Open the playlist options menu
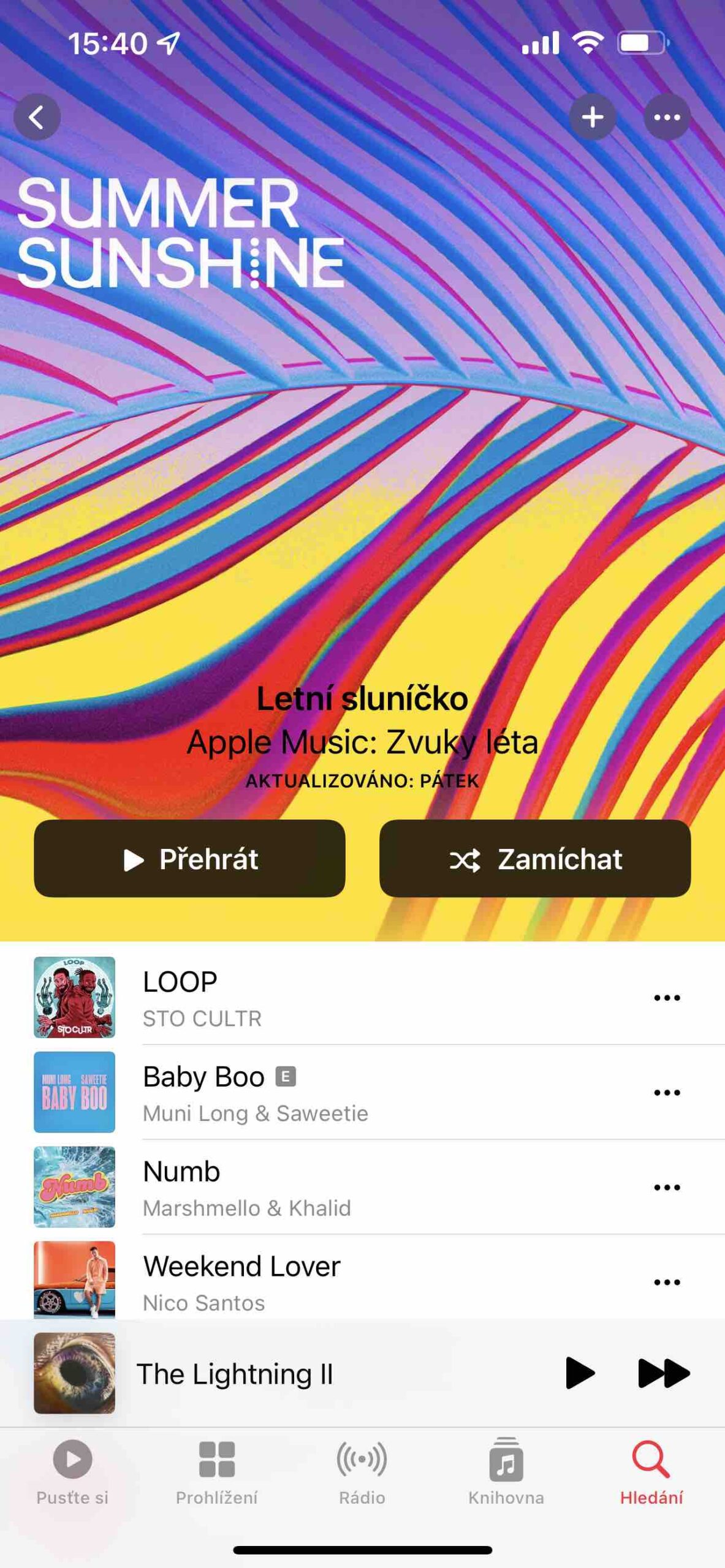 (666, 116)
